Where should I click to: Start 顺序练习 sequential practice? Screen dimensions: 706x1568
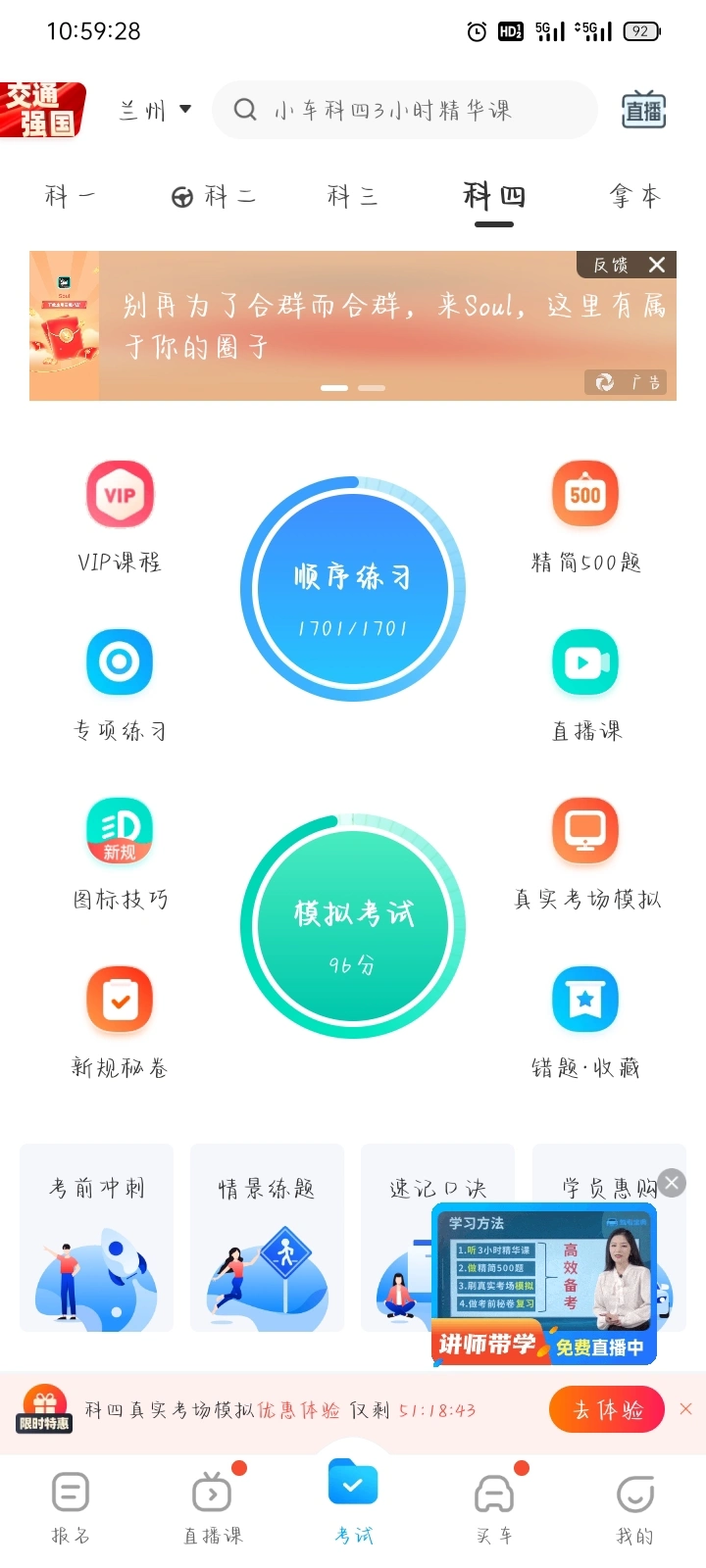[x=353, y=590]
